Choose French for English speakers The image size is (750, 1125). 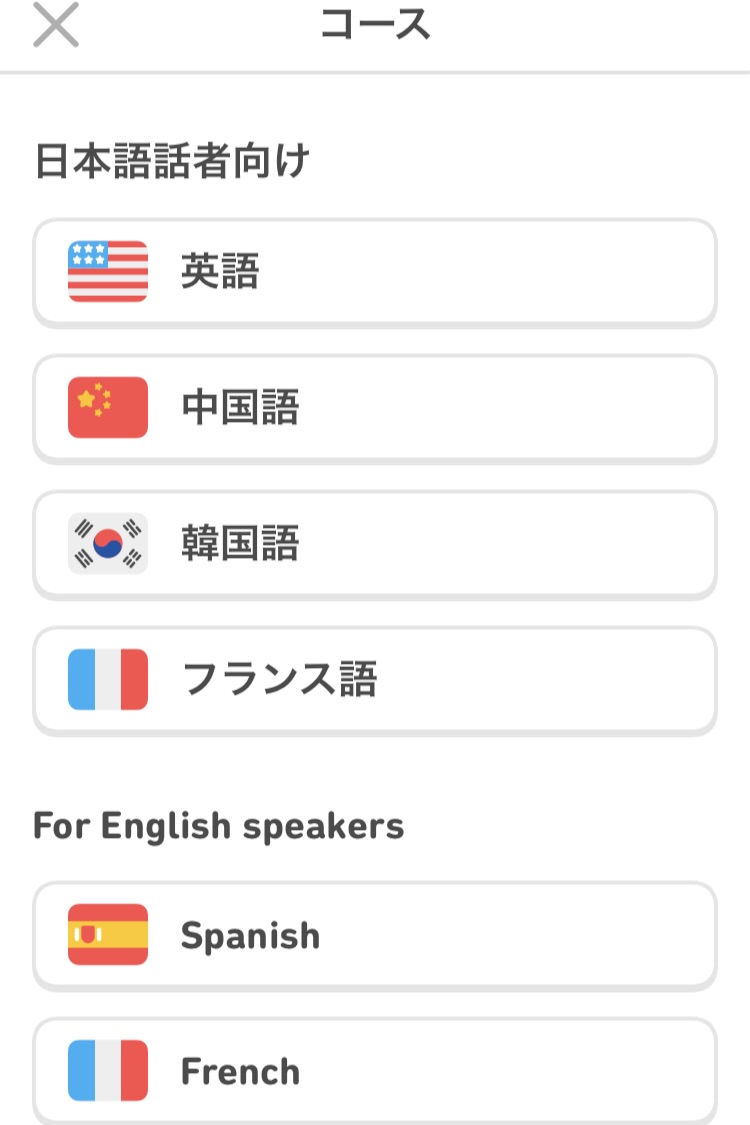374,1070
